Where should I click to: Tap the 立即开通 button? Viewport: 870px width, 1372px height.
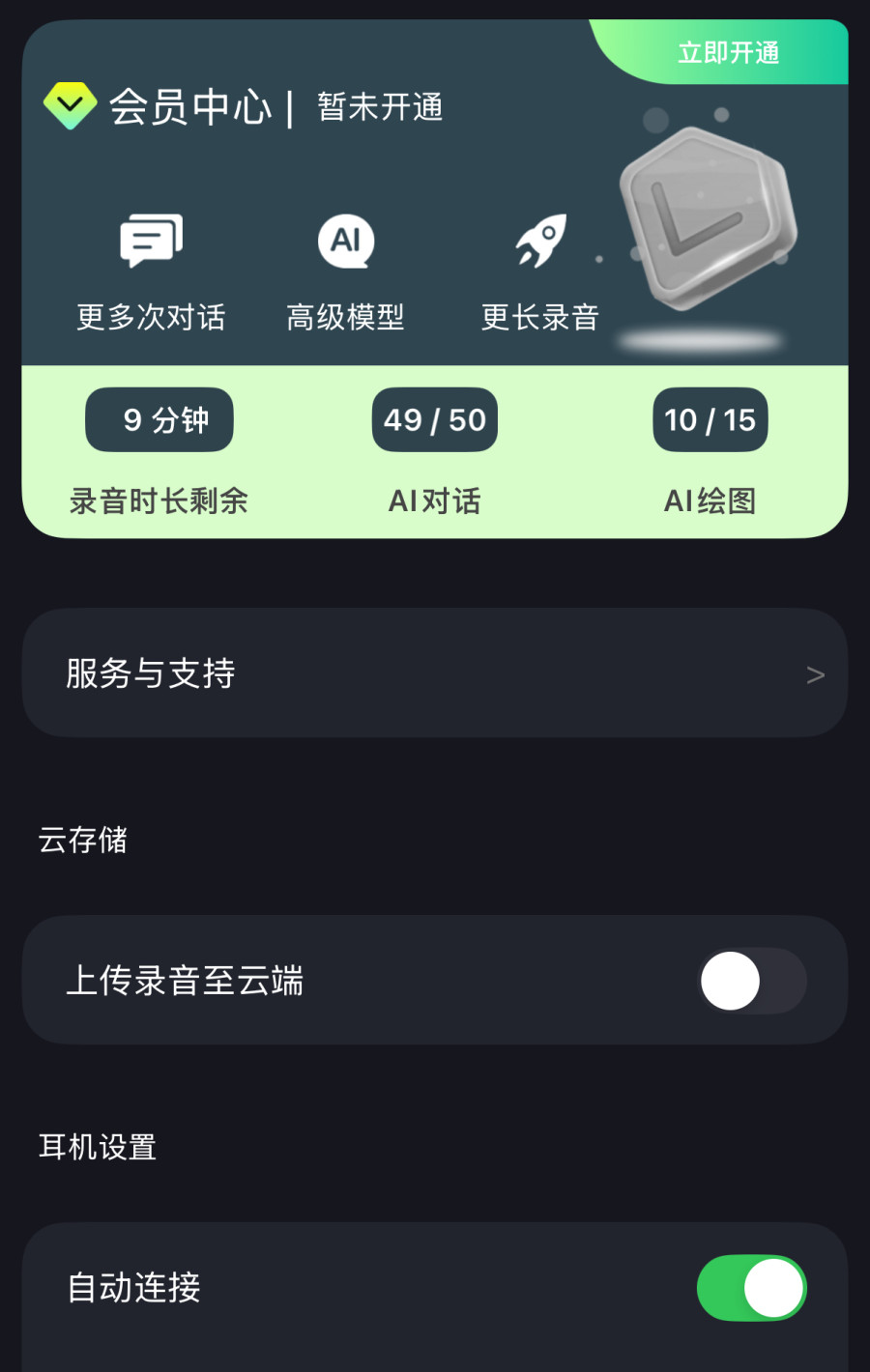point(729,53)
